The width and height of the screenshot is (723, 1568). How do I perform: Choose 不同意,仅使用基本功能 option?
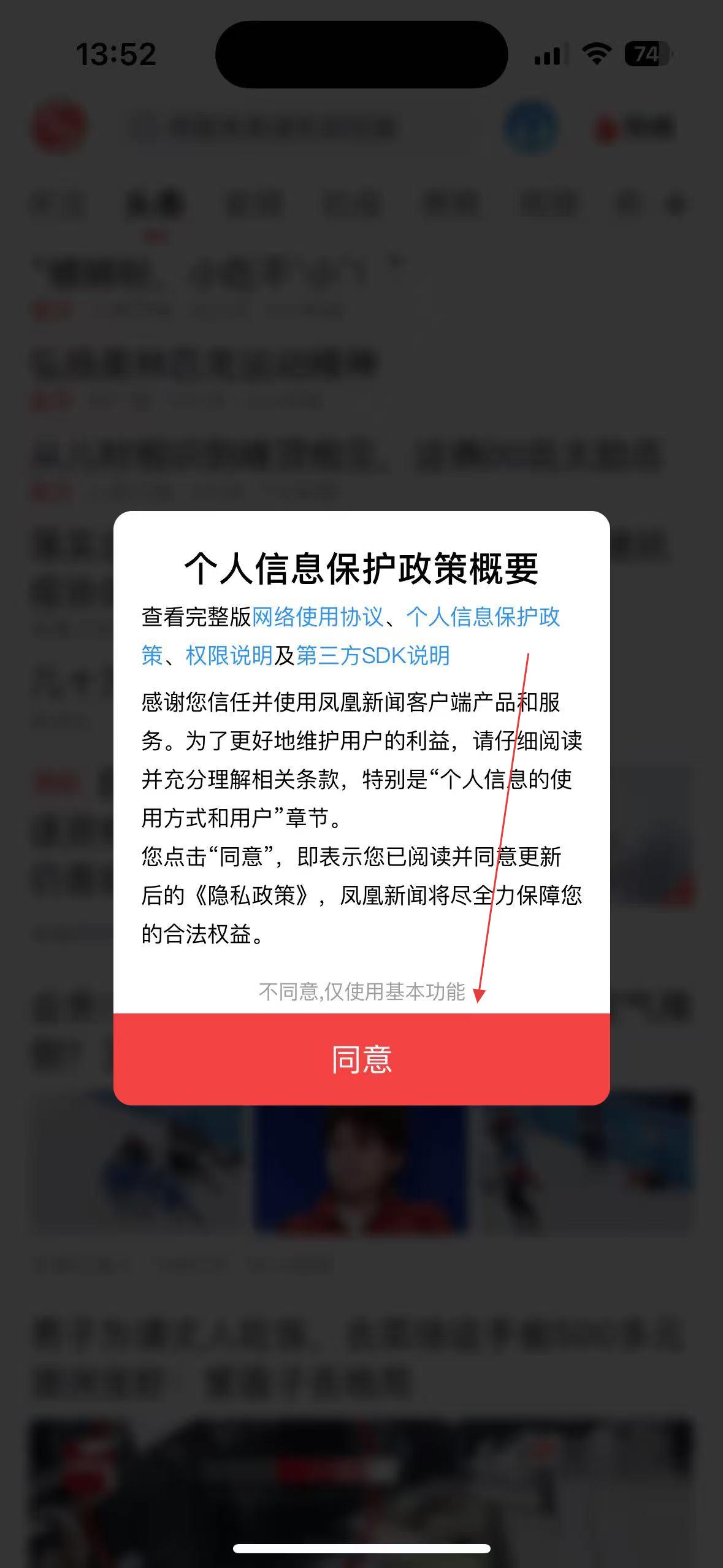pyautogui.click(x=362, y=992)
